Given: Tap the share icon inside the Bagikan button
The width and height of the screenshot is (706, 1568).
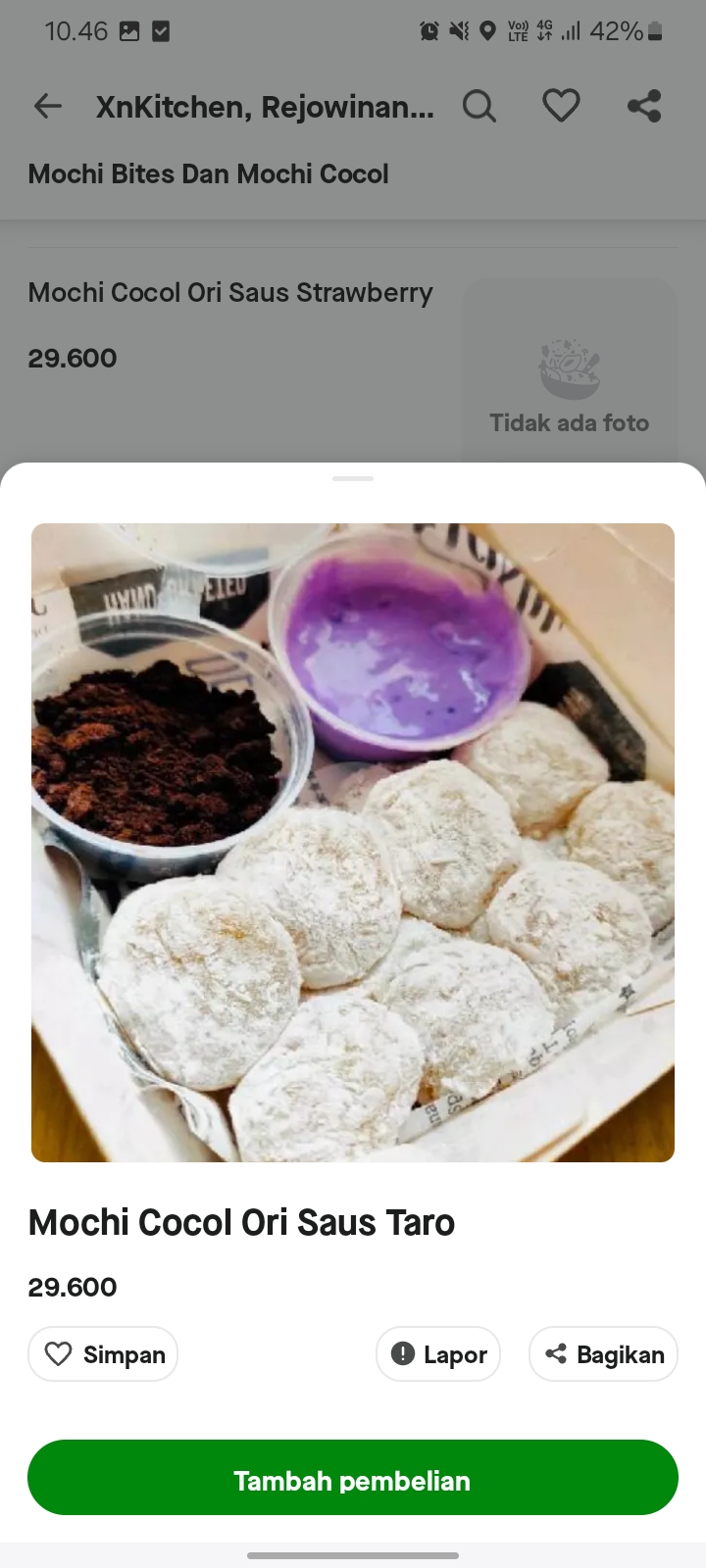Looking at the screenshot, I should click(x=556, y=1353).
